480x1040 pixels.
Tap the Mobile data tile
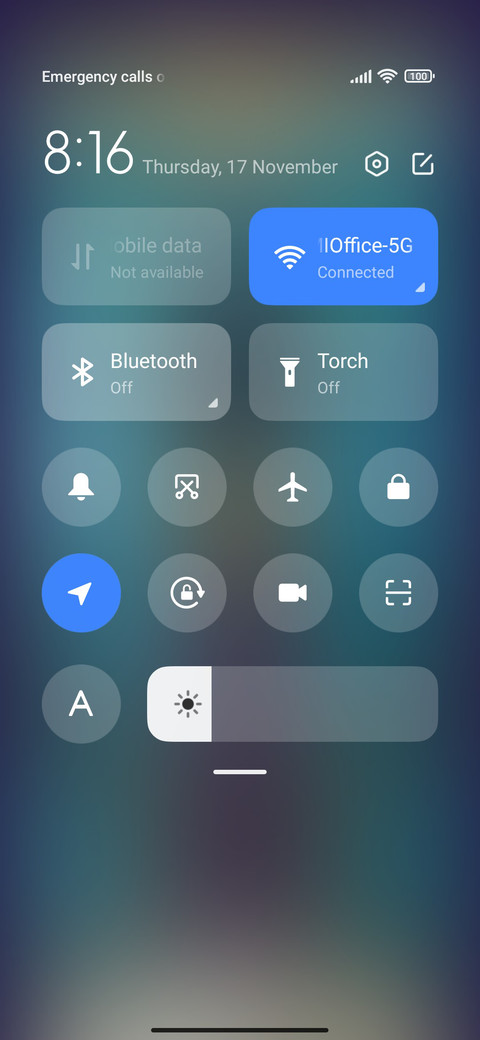(x=137, y=257)
